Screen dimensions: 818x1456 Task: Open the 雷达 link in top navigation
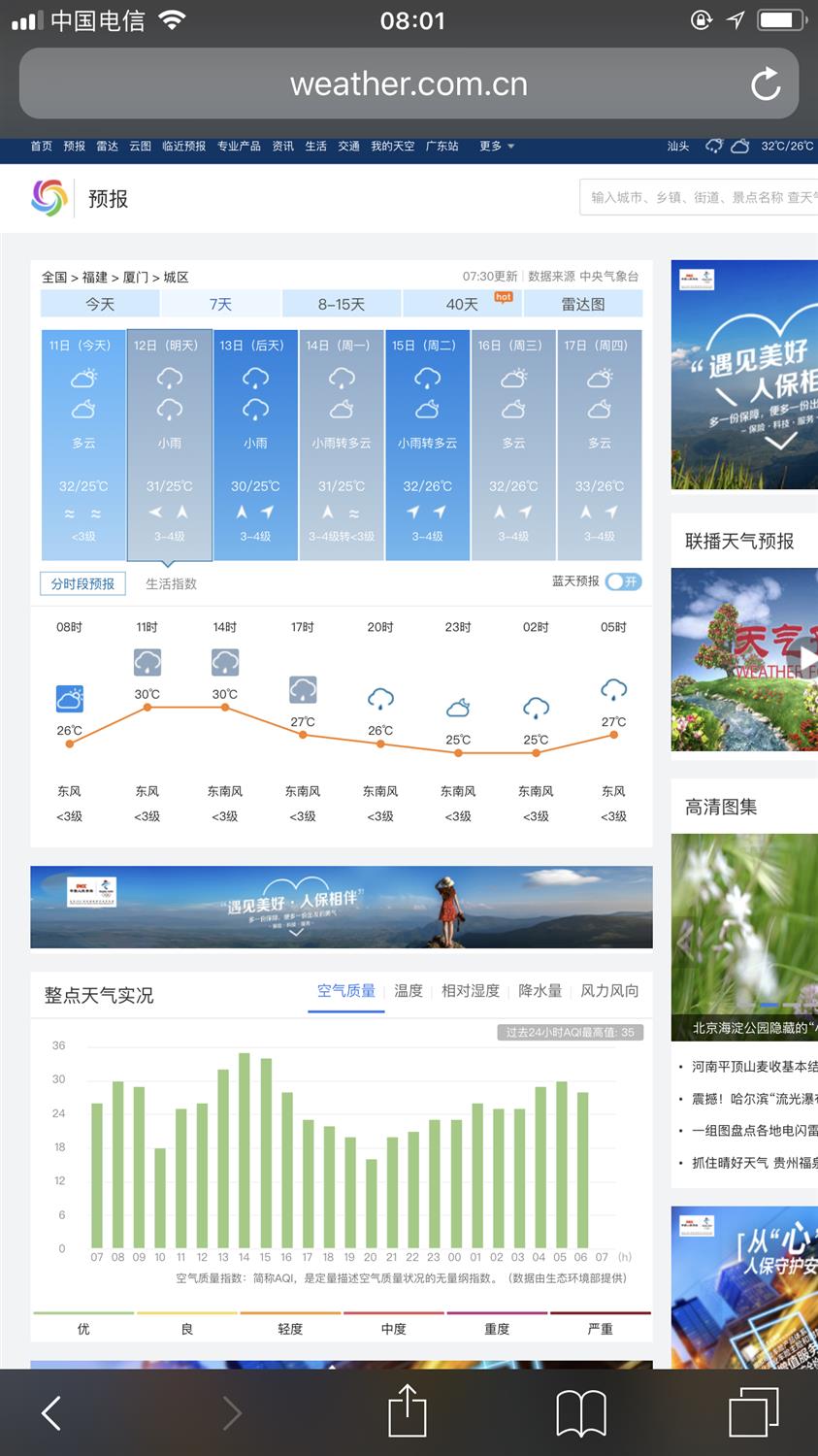107,147
